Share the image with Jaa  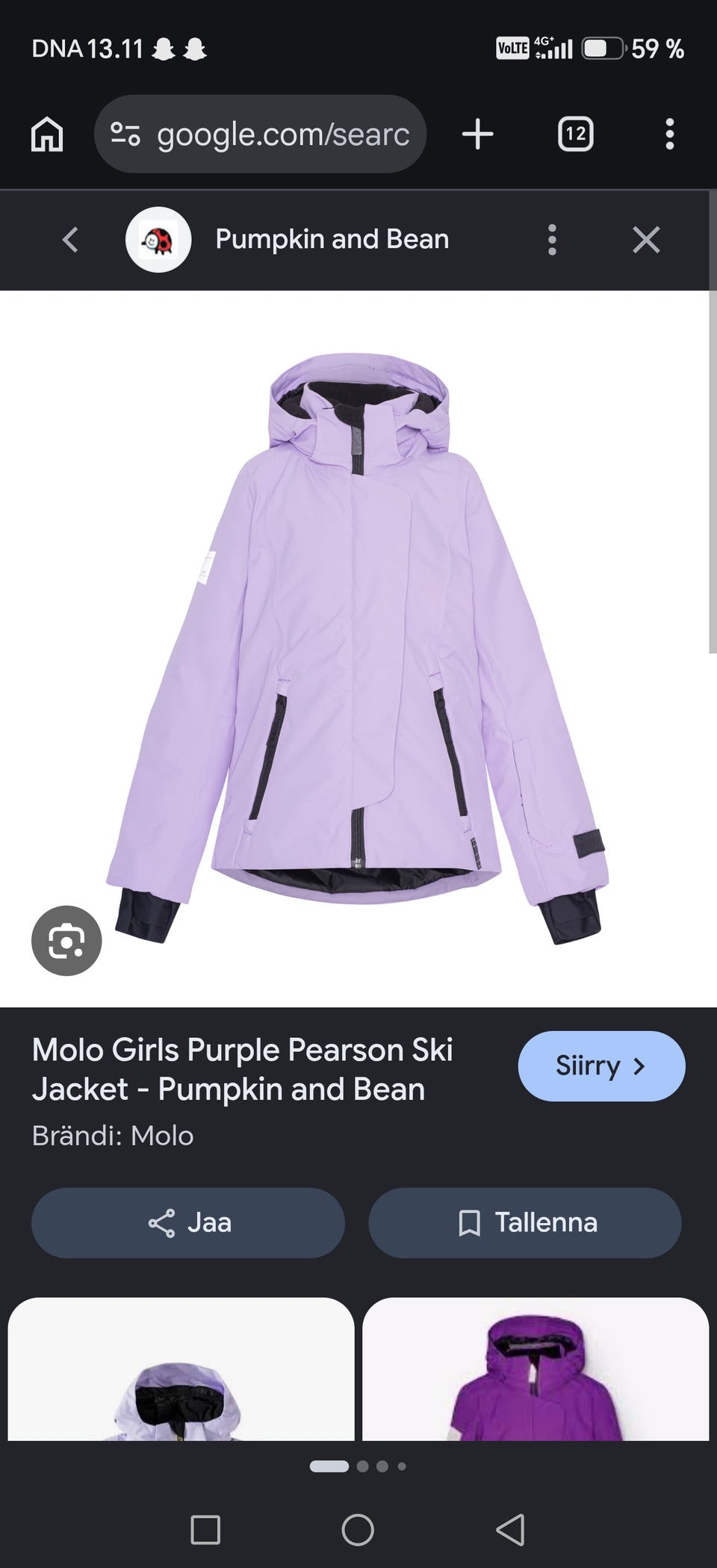click(188, 1223)
